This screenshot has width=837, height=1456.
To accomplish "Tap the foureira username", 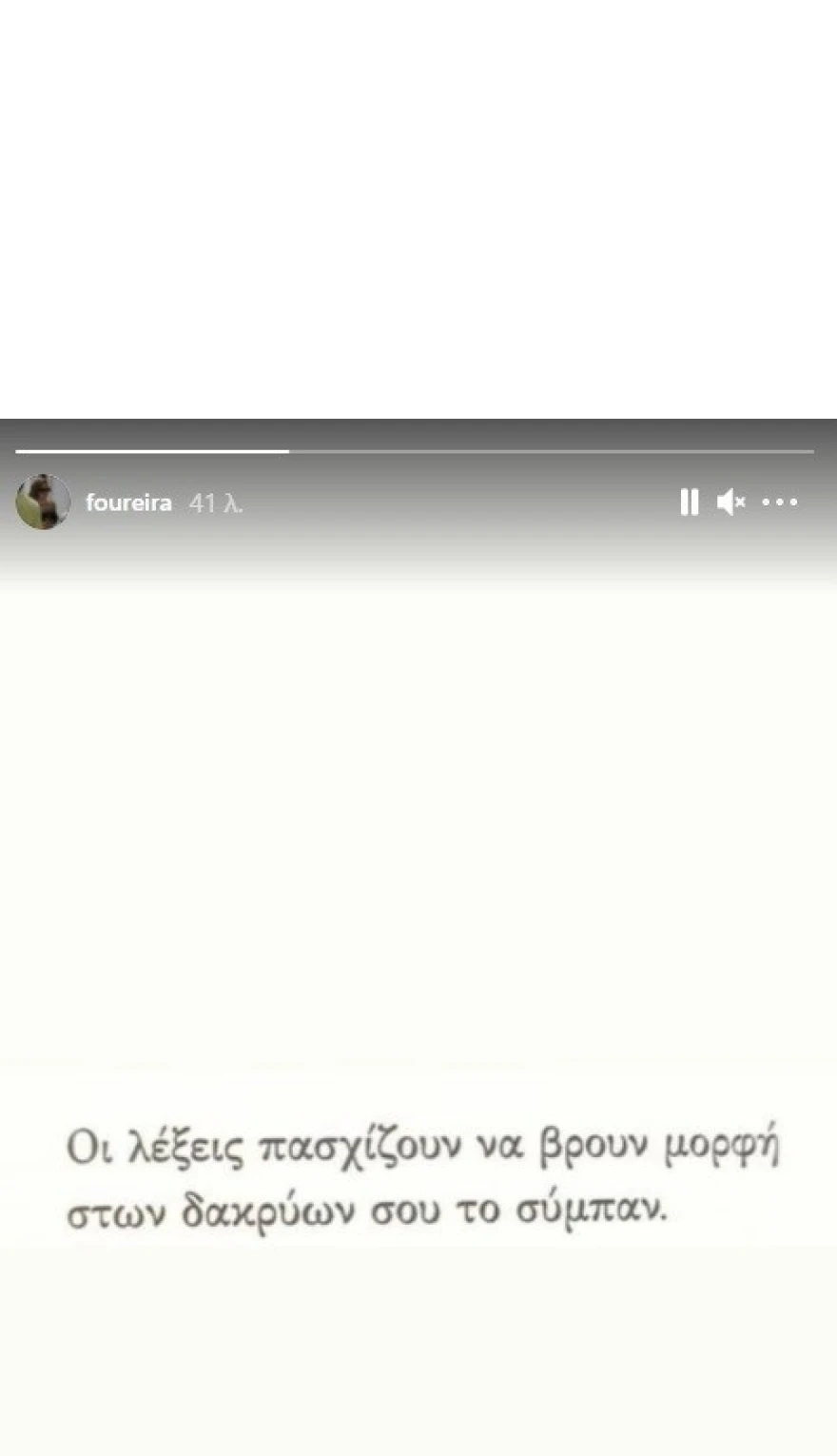I will coord(128,502).
